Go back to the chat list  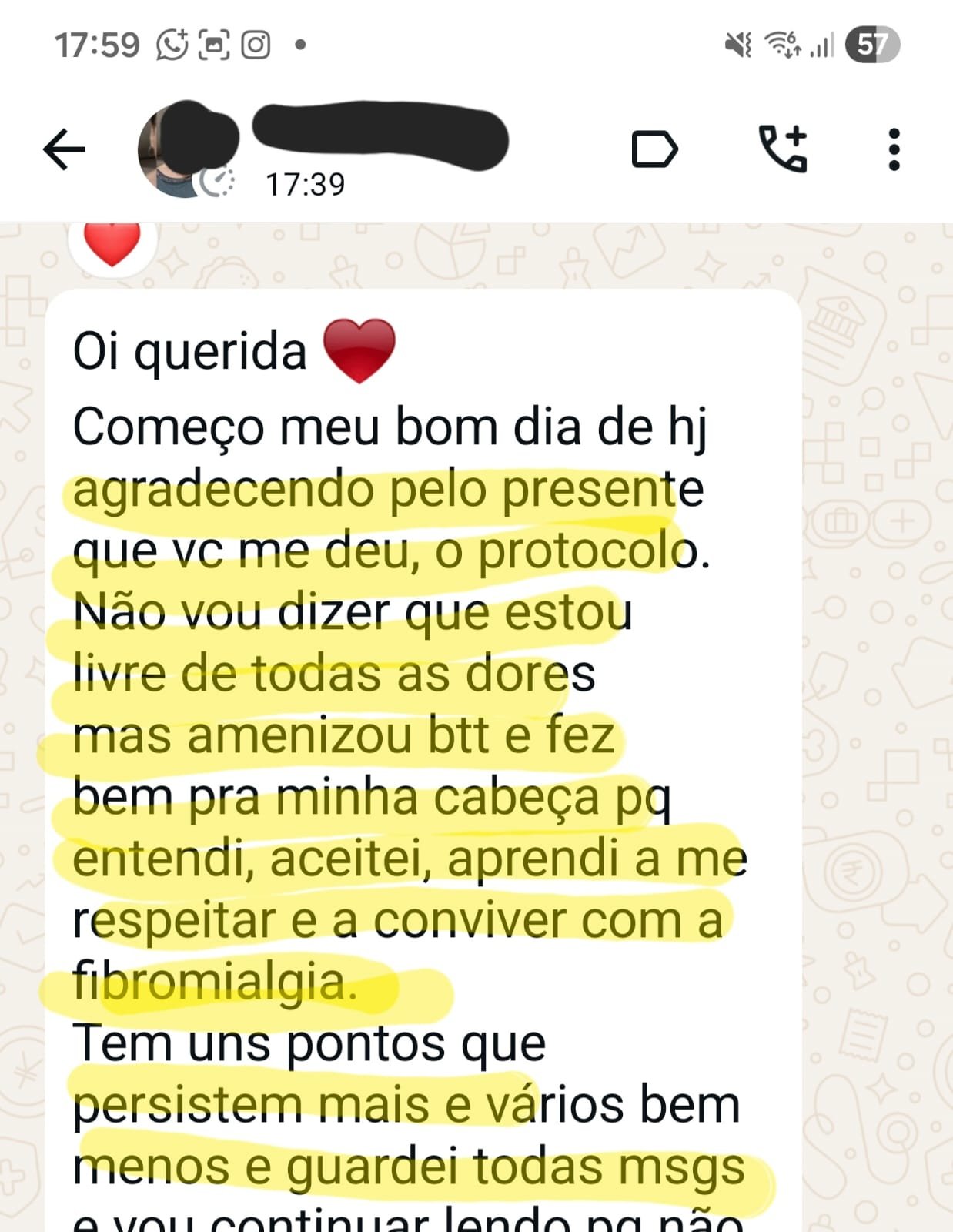click(x=64, y=149)
